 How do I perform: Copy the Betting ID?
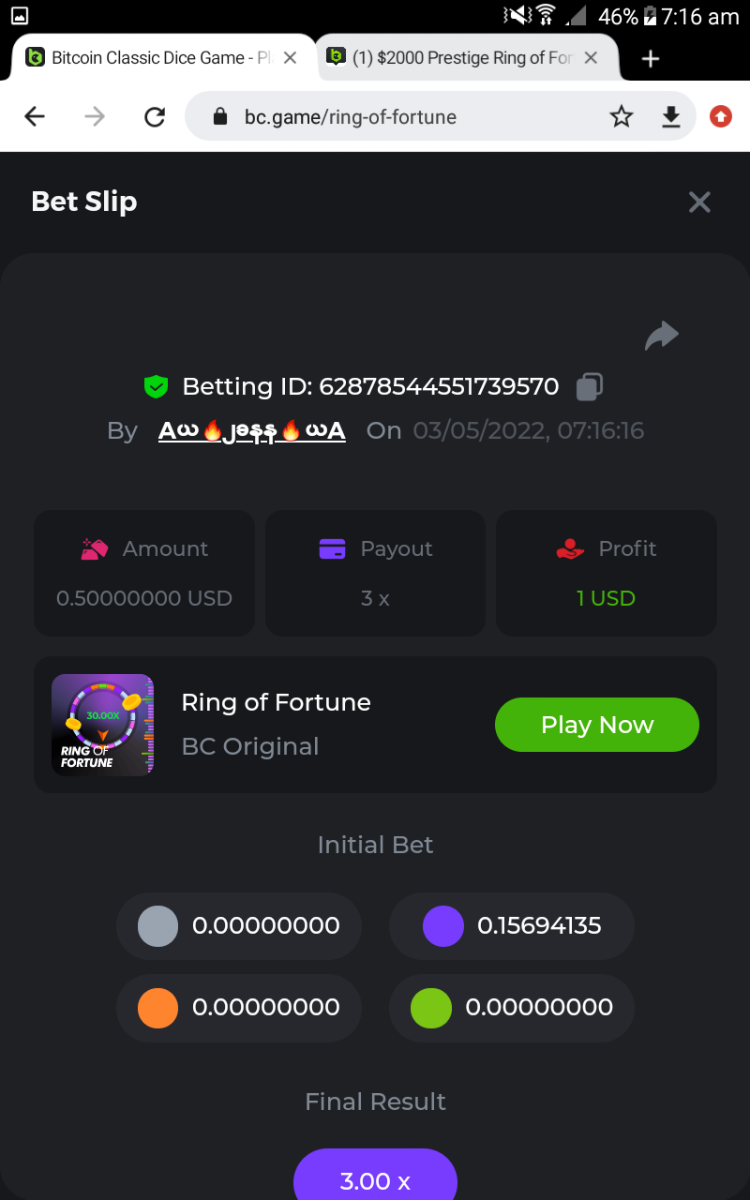click(x=590, y=386)
